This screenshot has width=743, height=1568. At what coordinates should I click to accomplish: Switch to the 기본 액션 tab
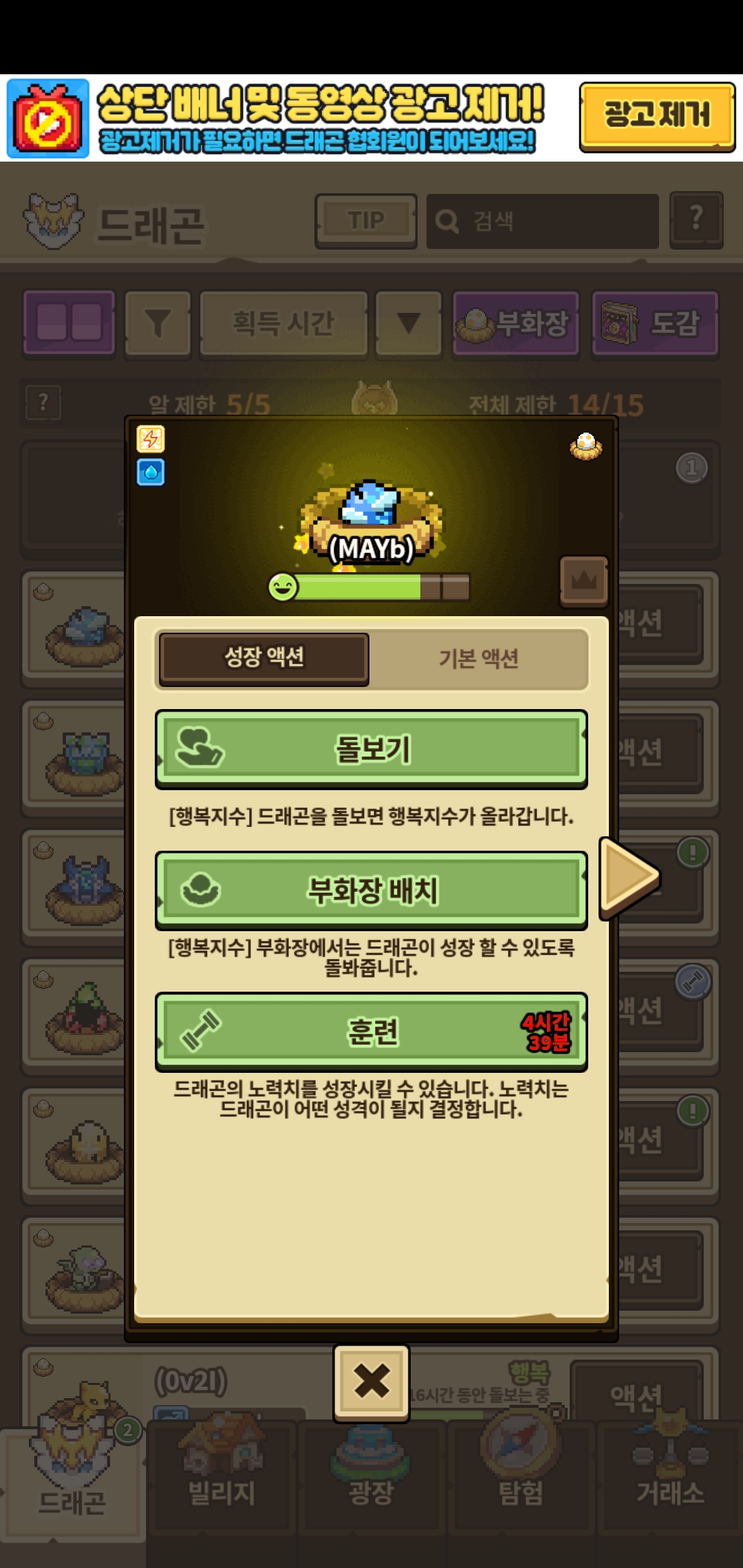[x=479, y=659]
